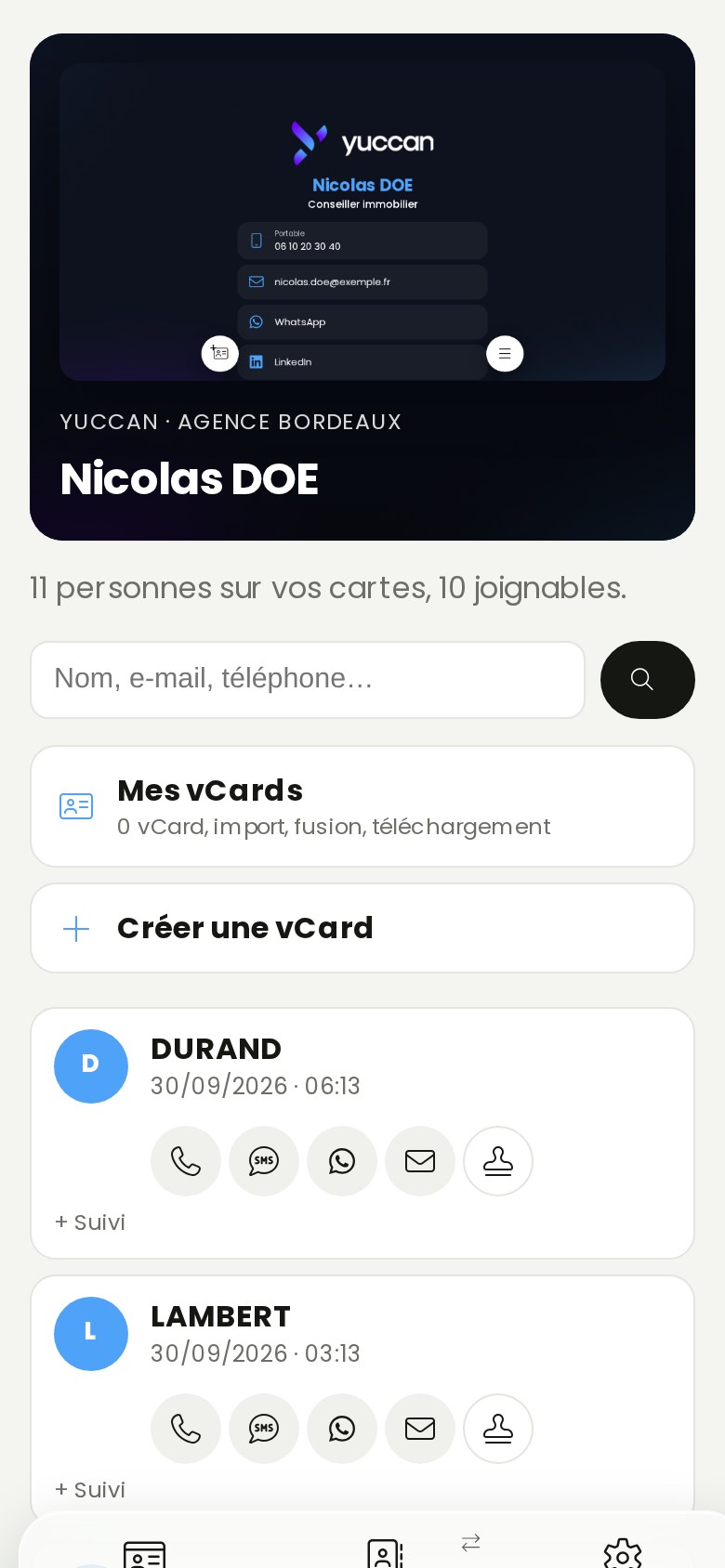Open the Nicolas DOE card banner
Image resolution: width=725 pixels, height=1568 pixels.
(x=362, y=287)
